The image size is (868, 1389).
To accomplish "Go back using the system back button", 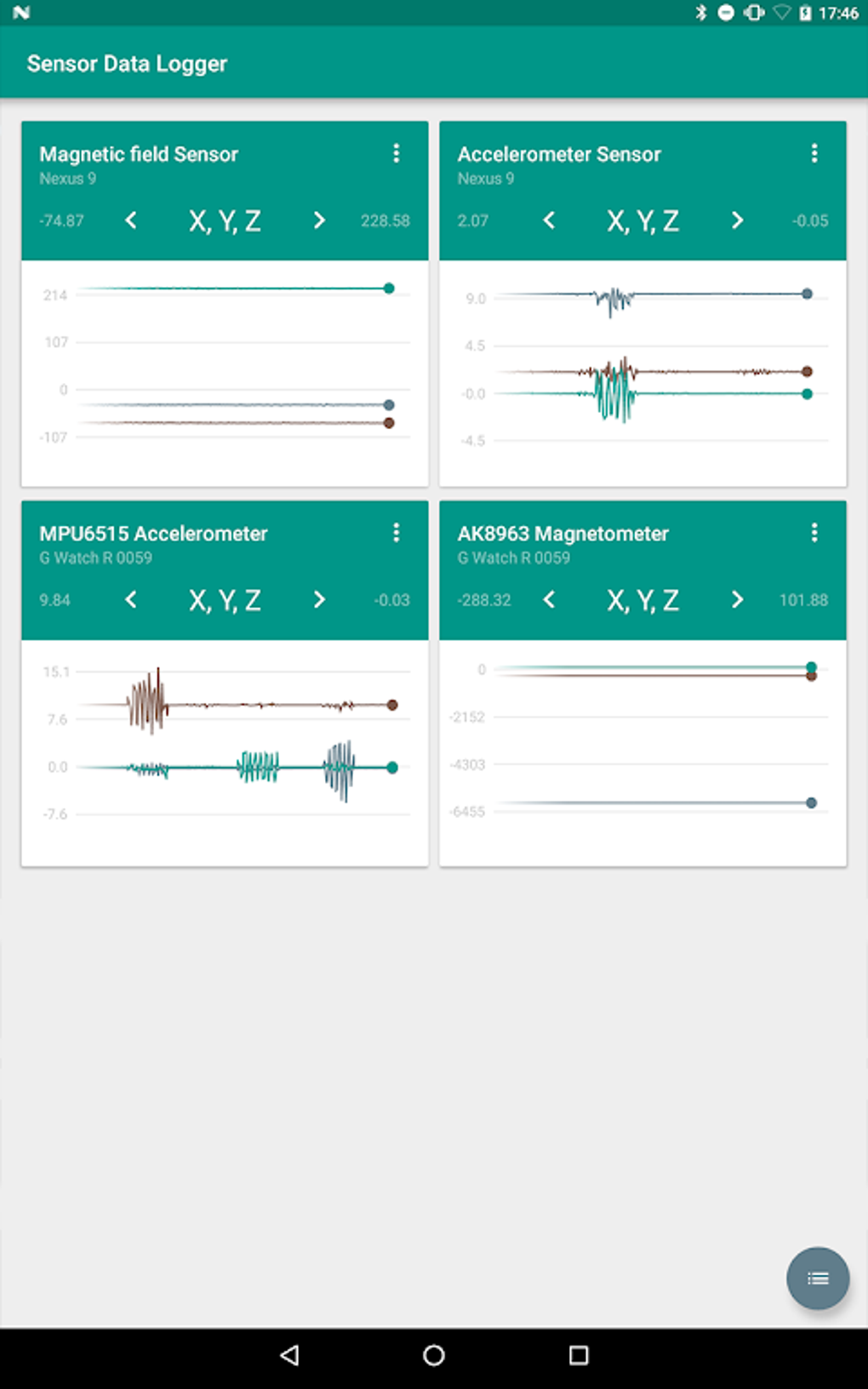I will tap(289, 1355).
